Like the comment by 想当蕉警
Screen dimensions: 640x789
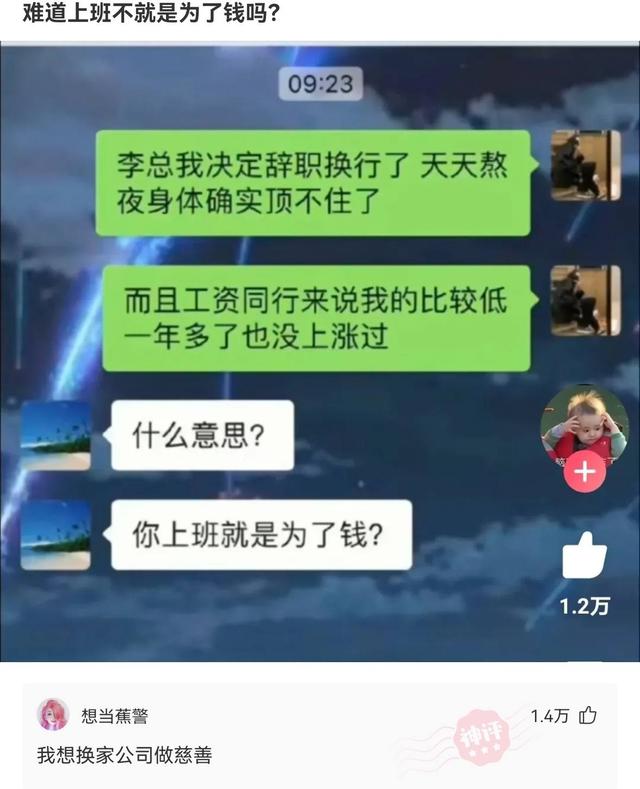587,715
